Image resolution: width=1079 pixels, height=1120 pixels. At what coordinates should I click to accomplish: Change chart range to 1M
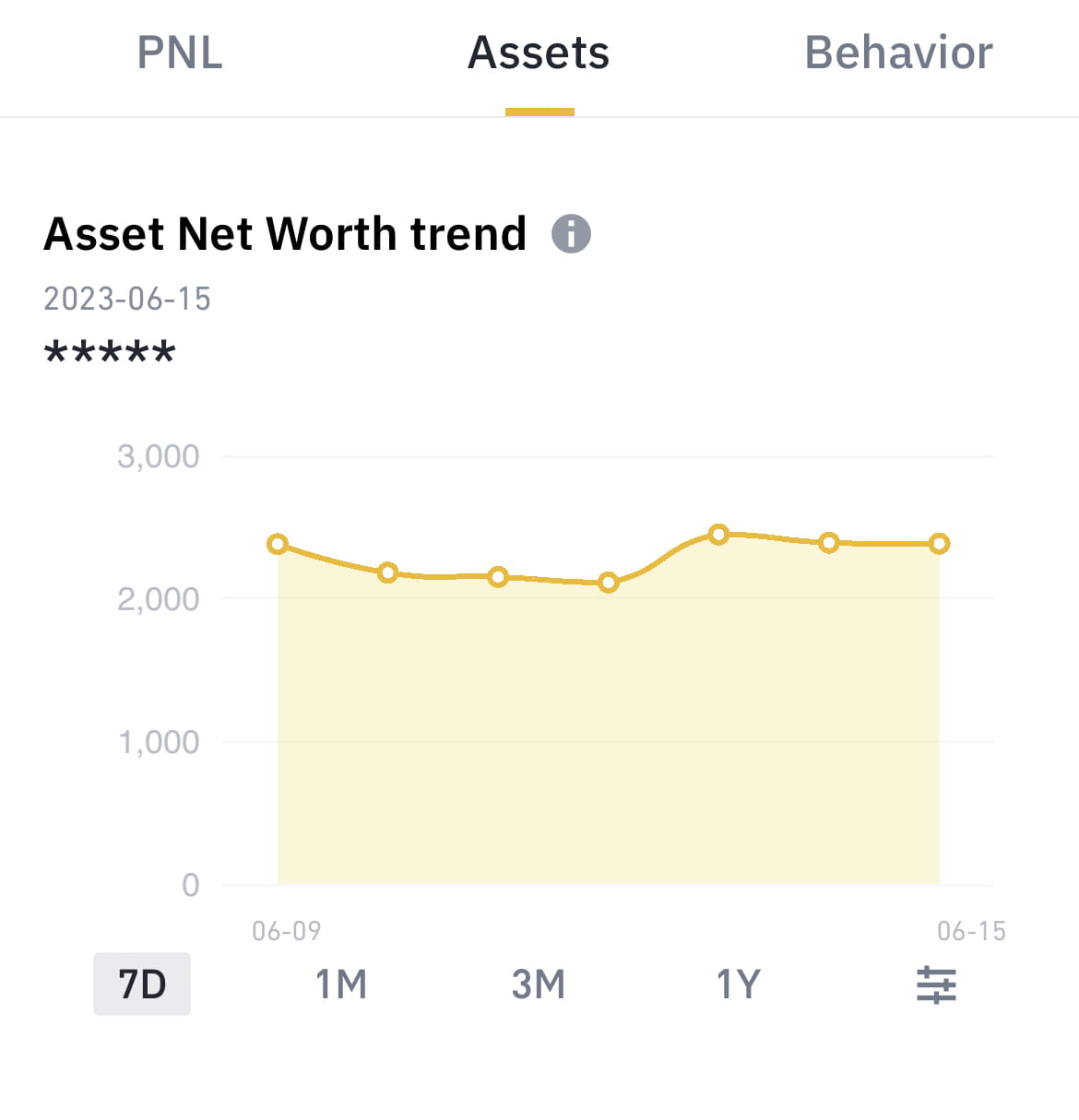pos(341,984)
